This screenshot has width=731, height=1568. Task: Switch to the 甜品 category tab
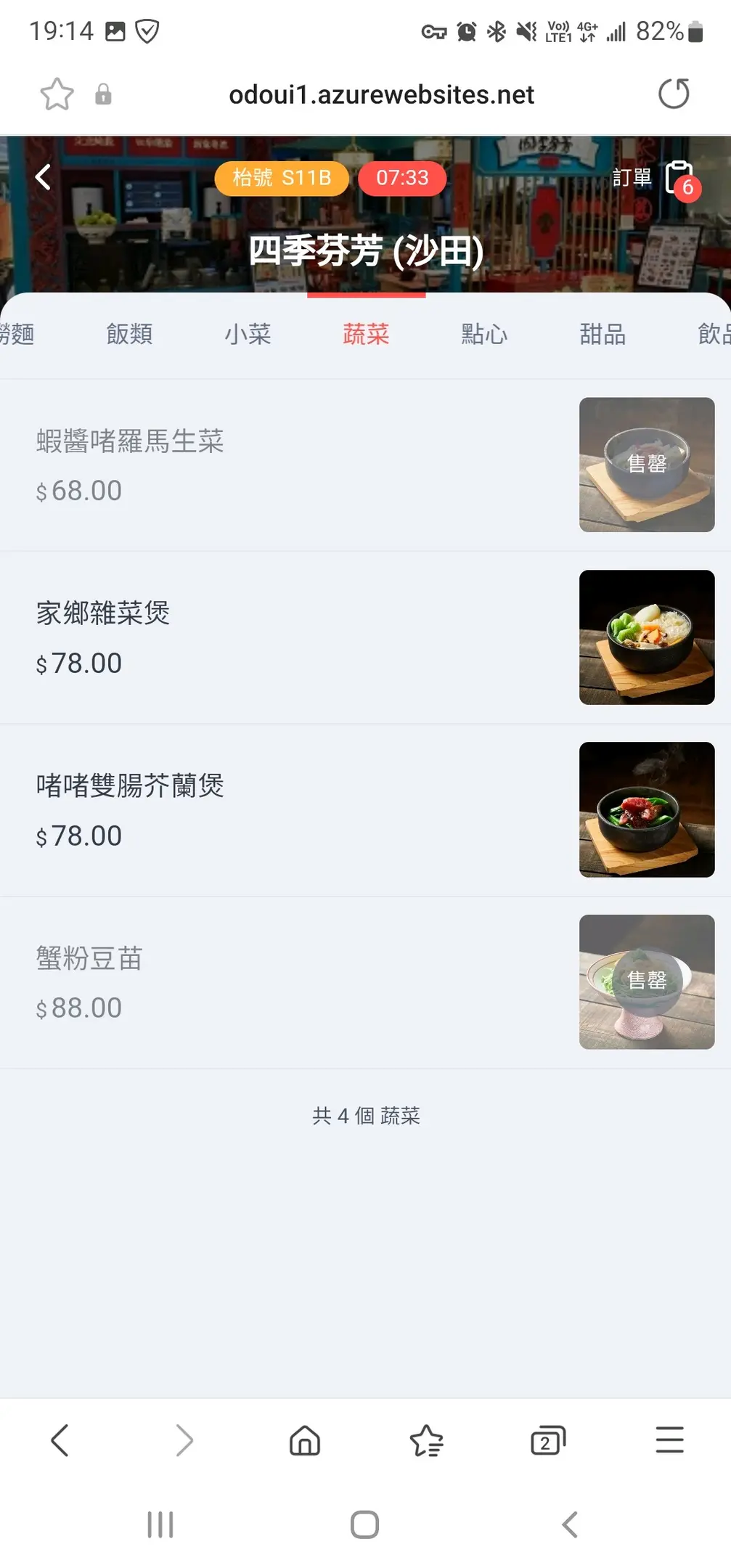pyautogui.click(x=603, y=334)
